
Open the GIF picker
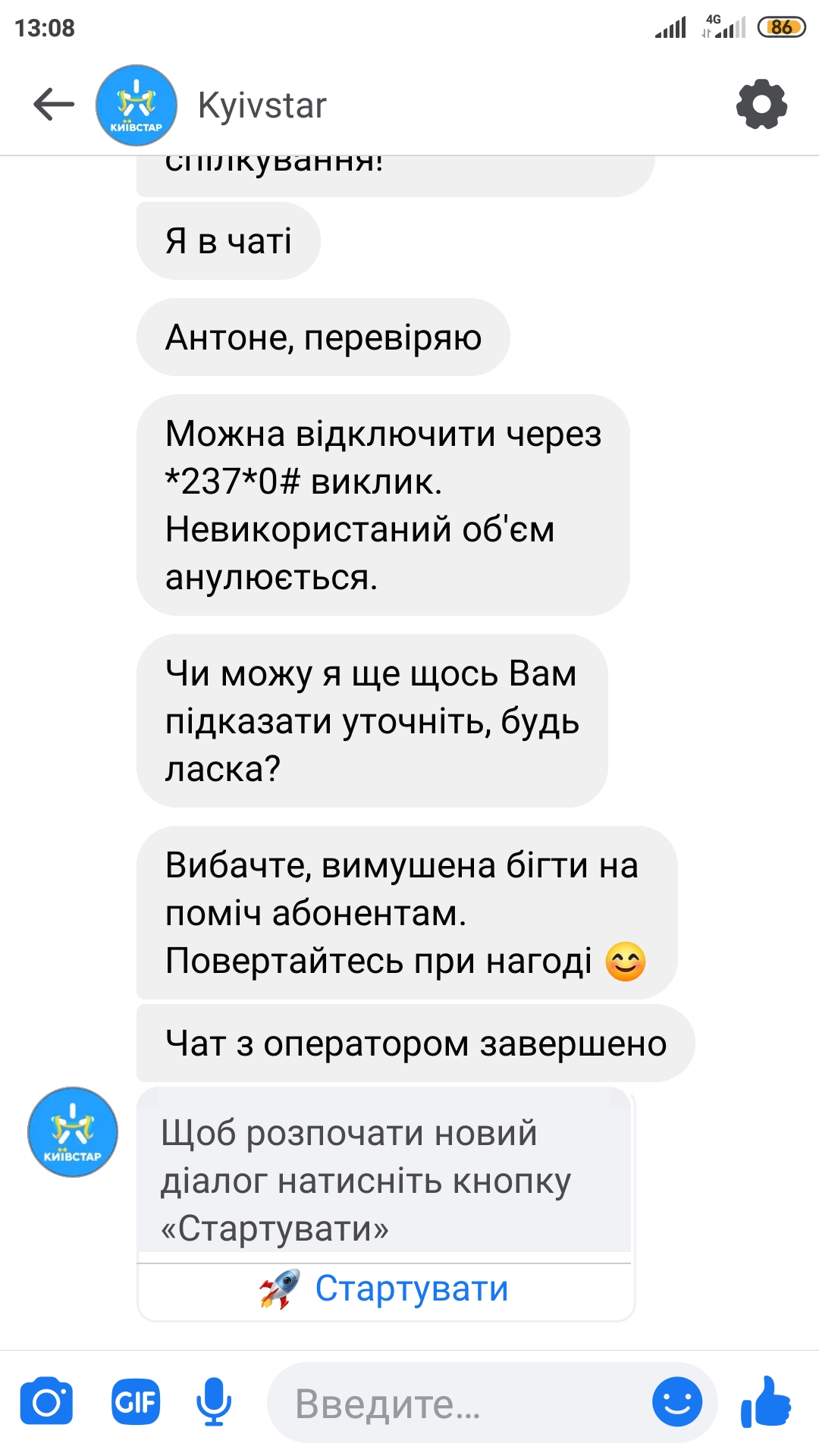136,1402
